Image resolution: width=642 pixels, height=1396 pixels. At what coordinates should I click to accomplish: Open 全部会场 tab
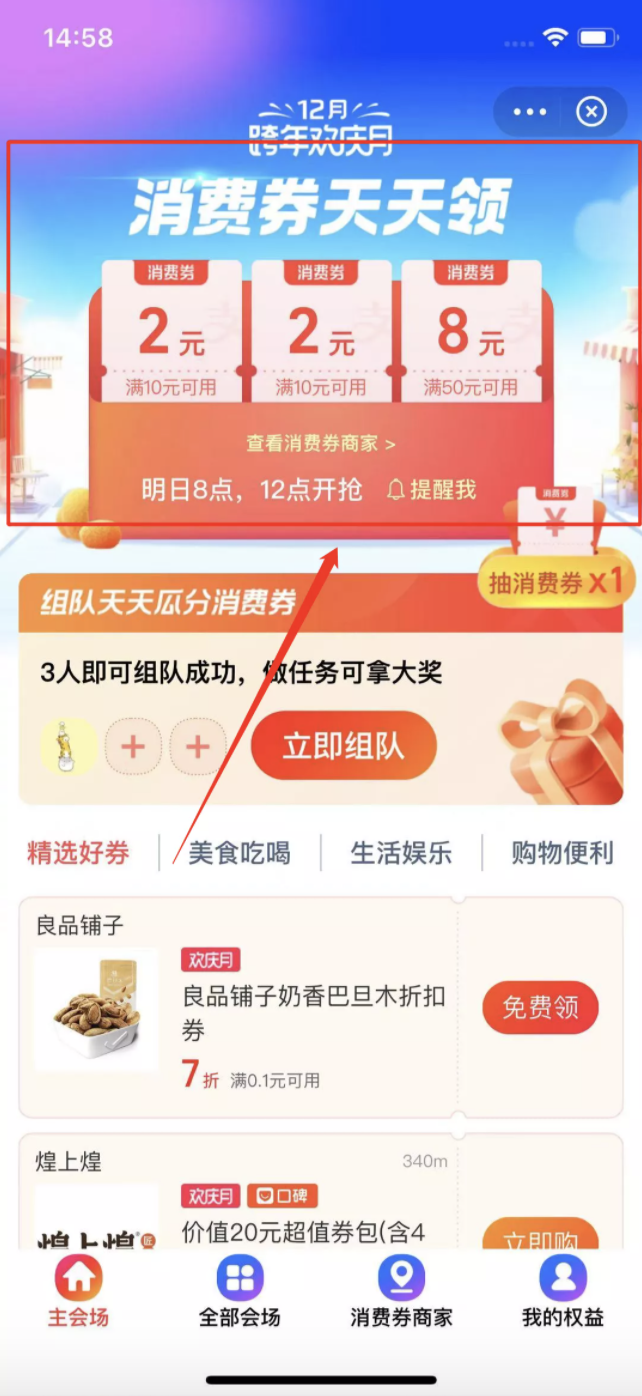click(x=240, y=1292)
